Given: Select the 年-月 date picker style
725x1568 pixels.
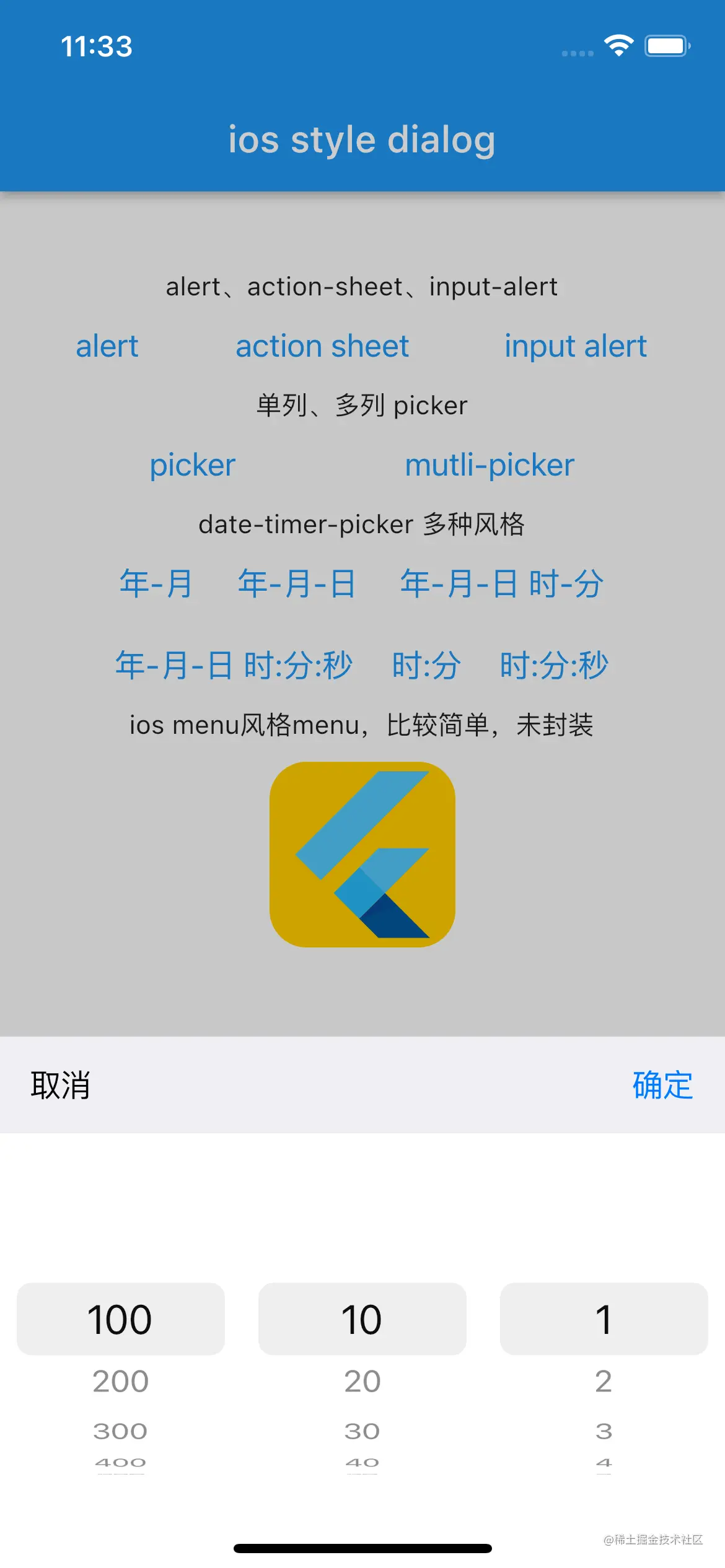Looking at the screenshot, I should coord(155,582).
